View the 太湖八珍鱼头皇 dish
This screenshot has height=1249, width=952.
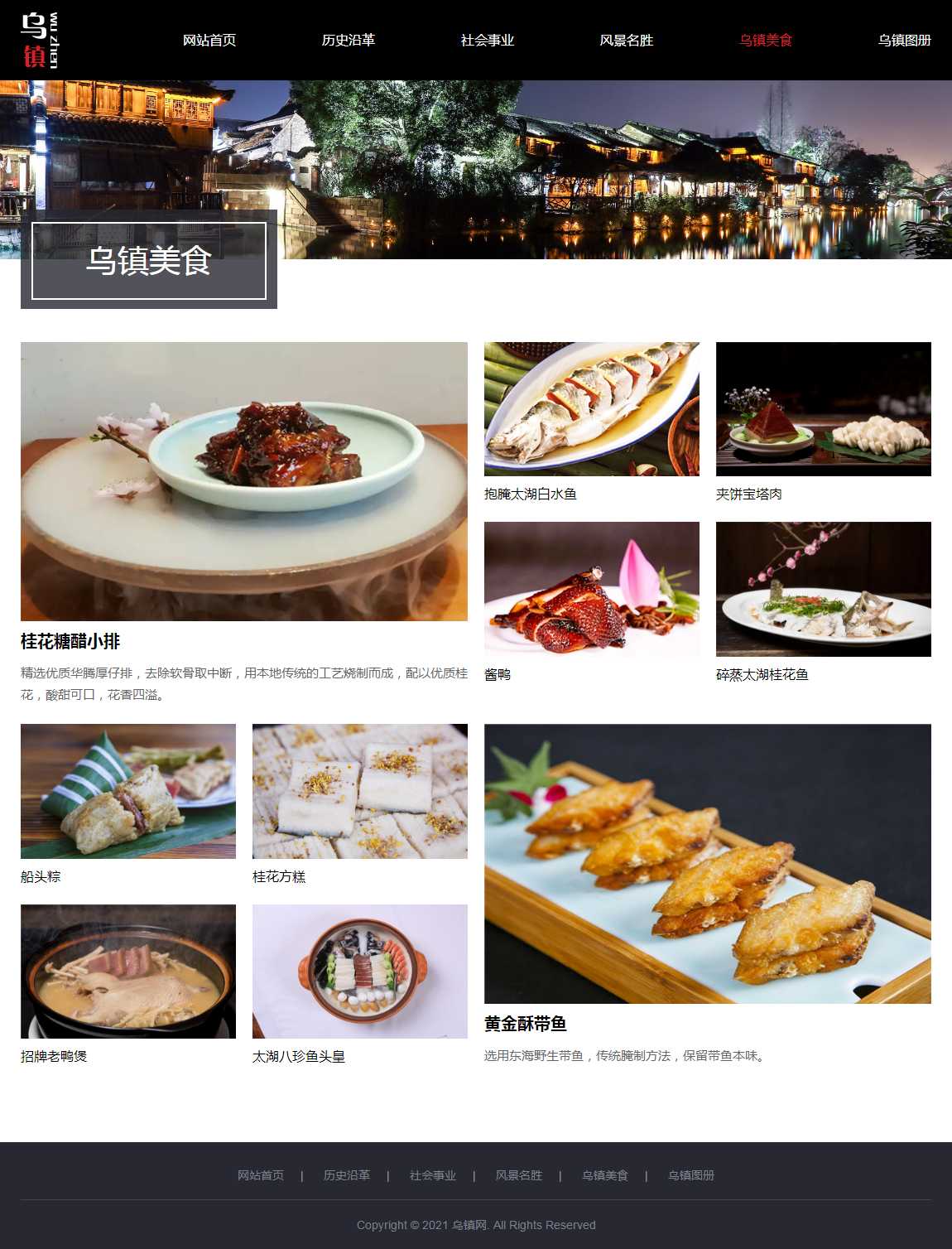click(x=360, y=971)
